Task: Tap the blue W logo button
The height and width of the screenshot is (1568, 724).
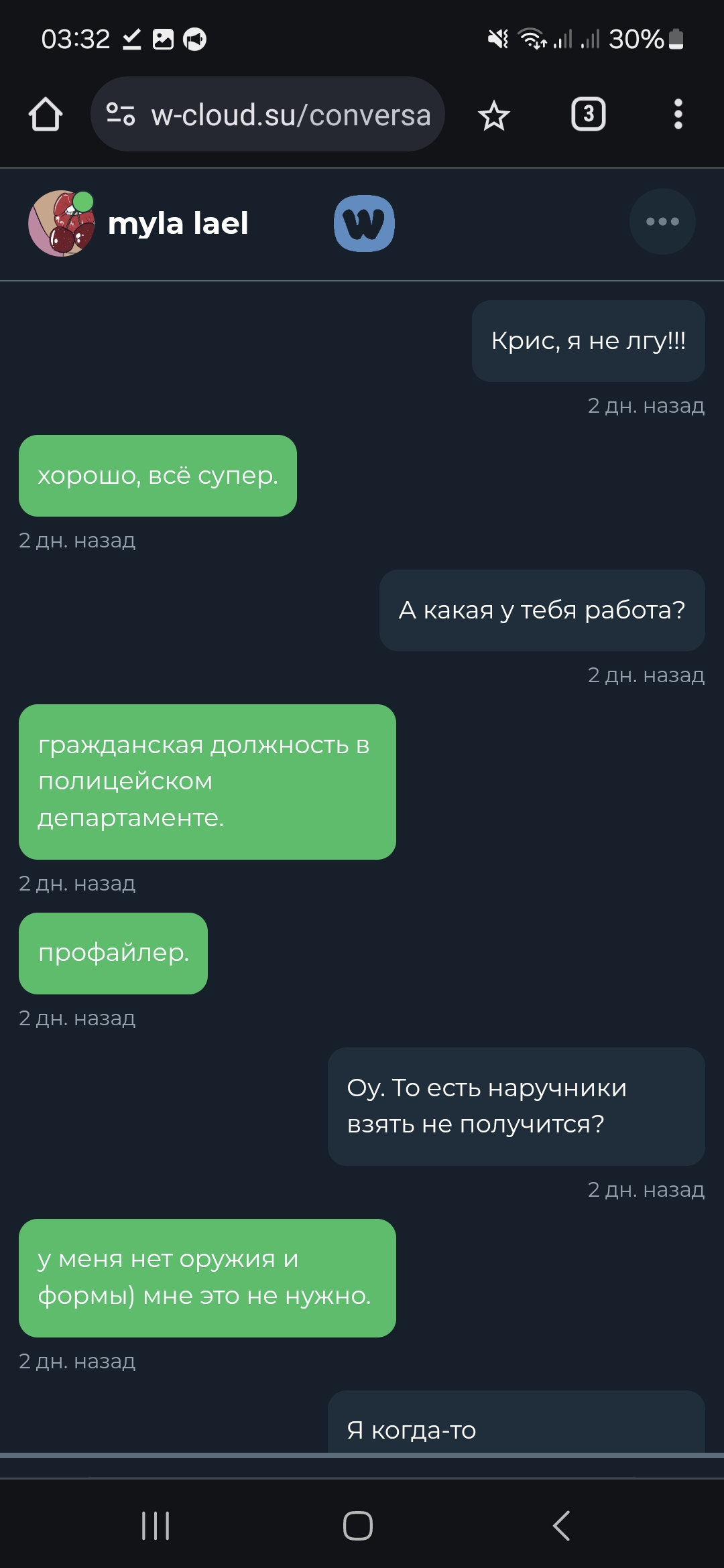Action: (364, 223)
